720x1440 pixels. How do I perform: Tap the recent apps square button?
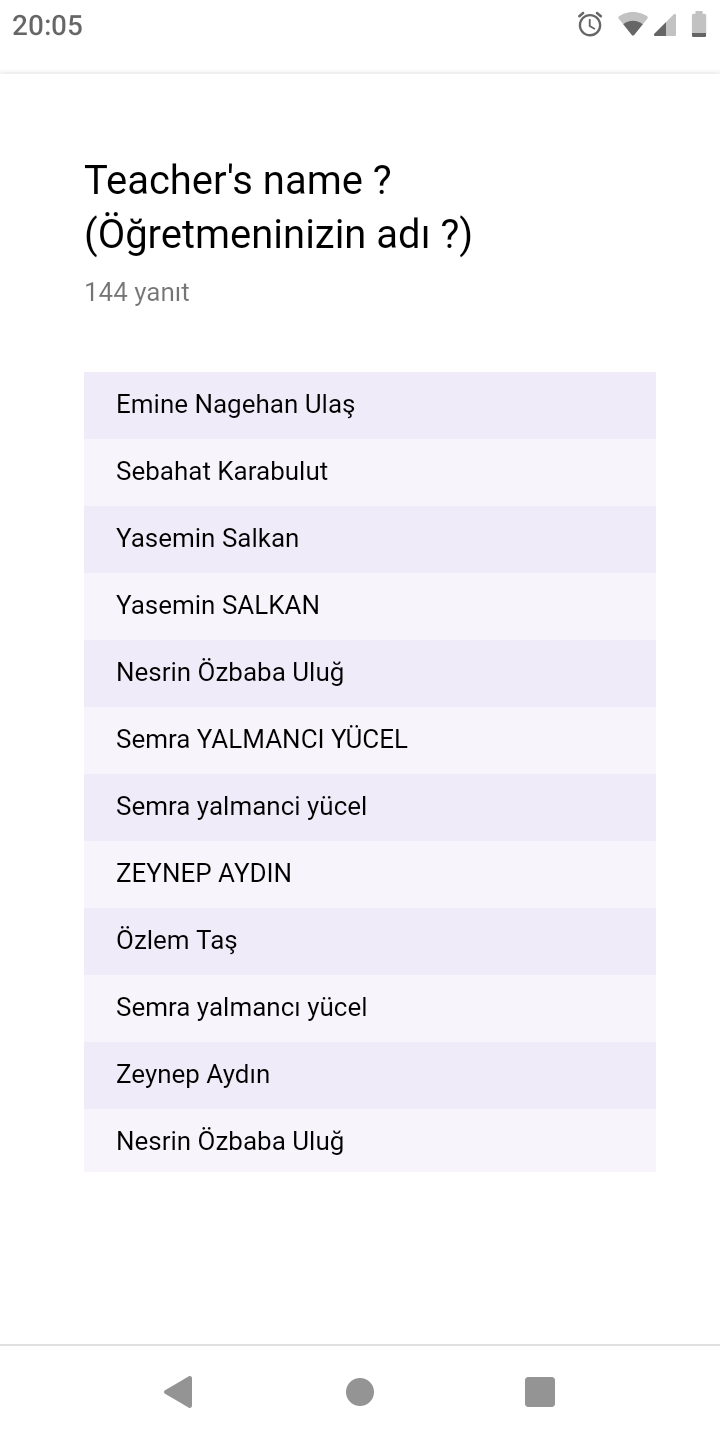point(540,1391)
